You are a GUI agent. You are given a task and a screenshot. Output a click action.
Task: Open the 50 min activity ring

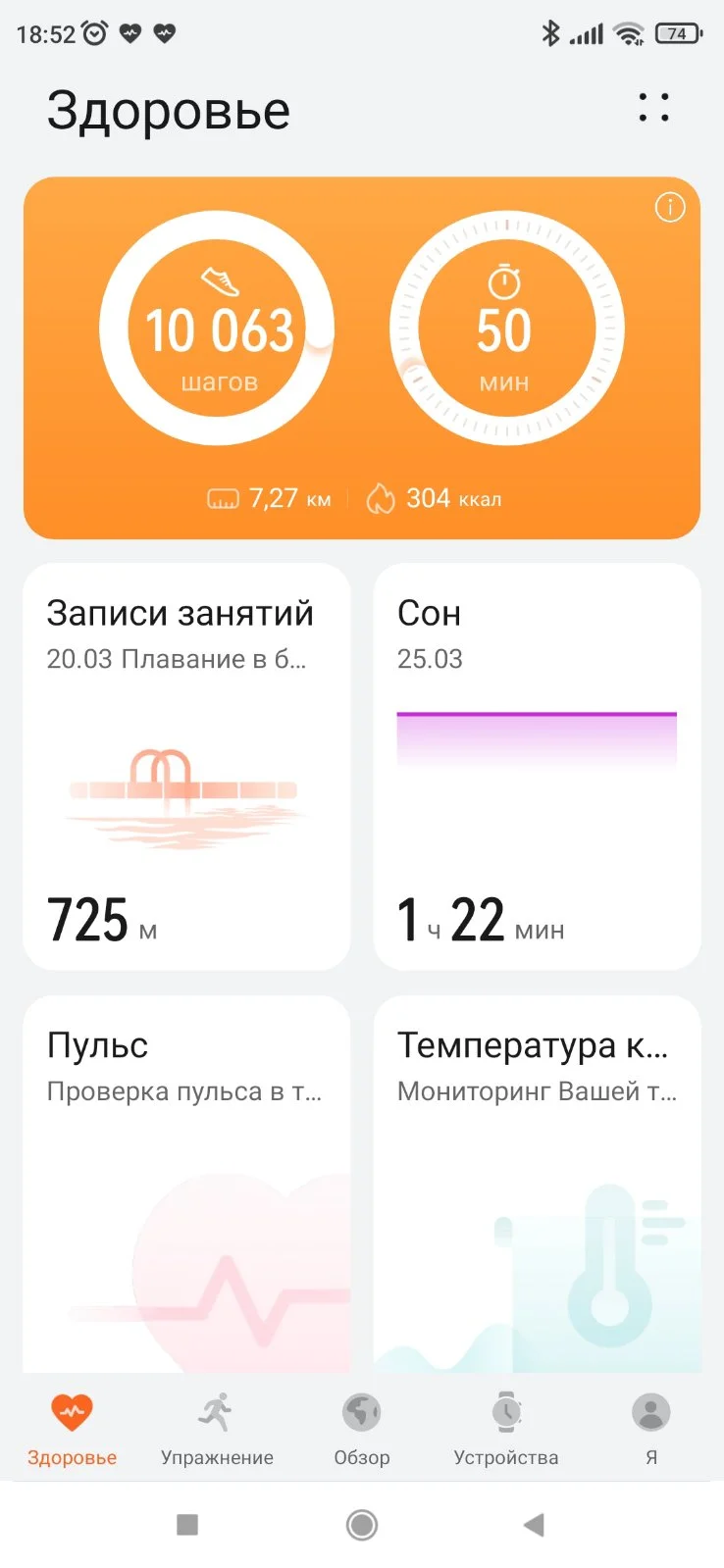(506, 329)
